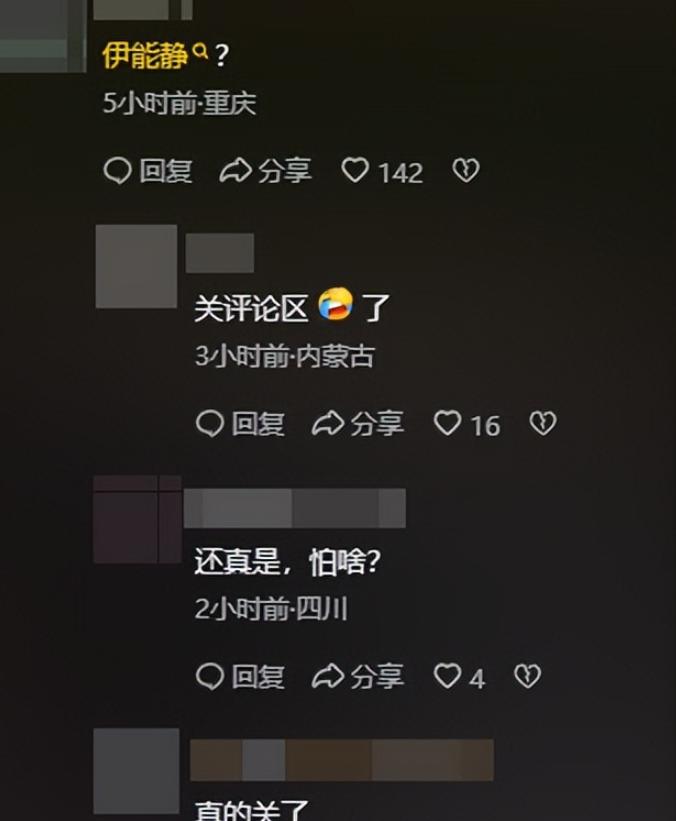Open the avatar of the 内蒙古 commenter

pyautogui.click(x=136, y=266)
